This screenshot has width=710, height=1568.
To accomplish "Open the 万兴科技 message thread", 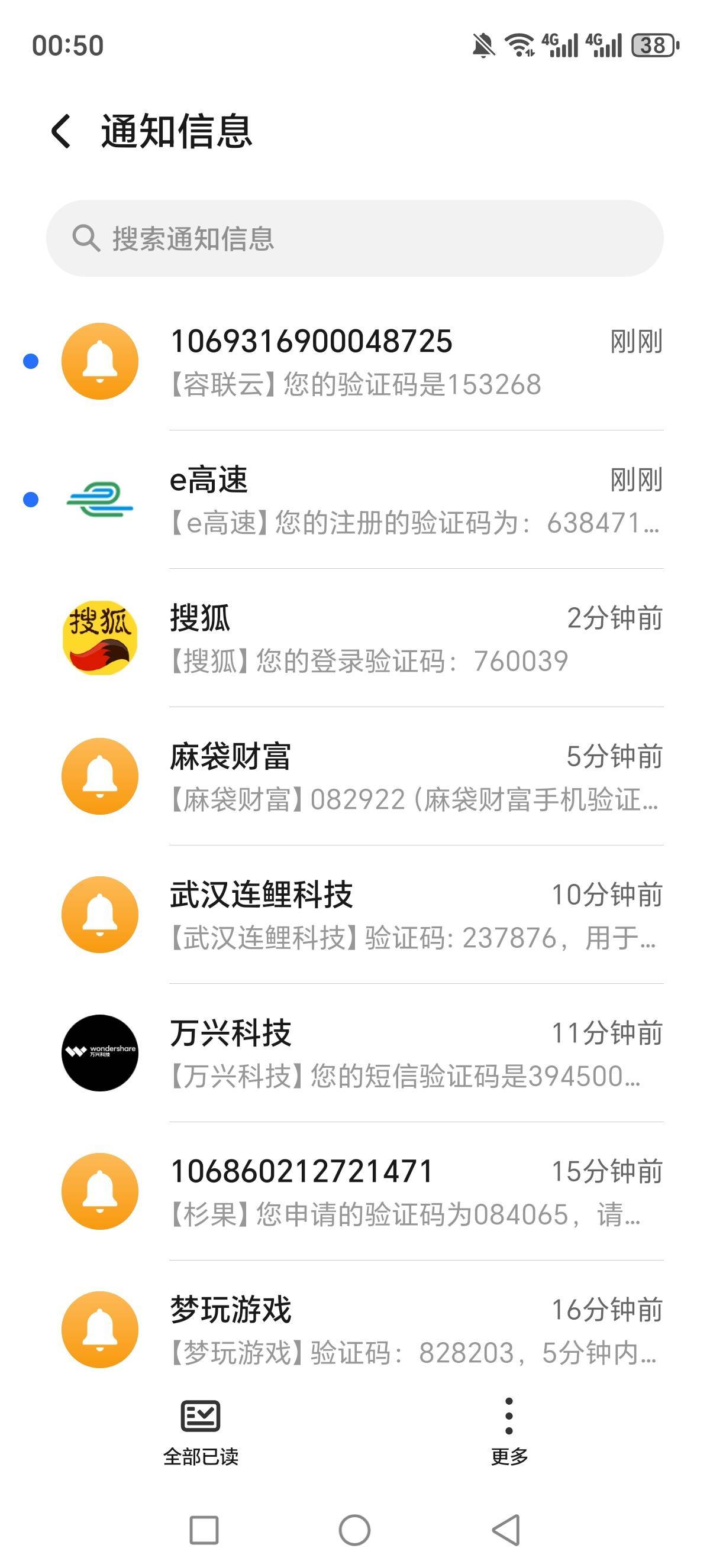I will pos(390,1053).
